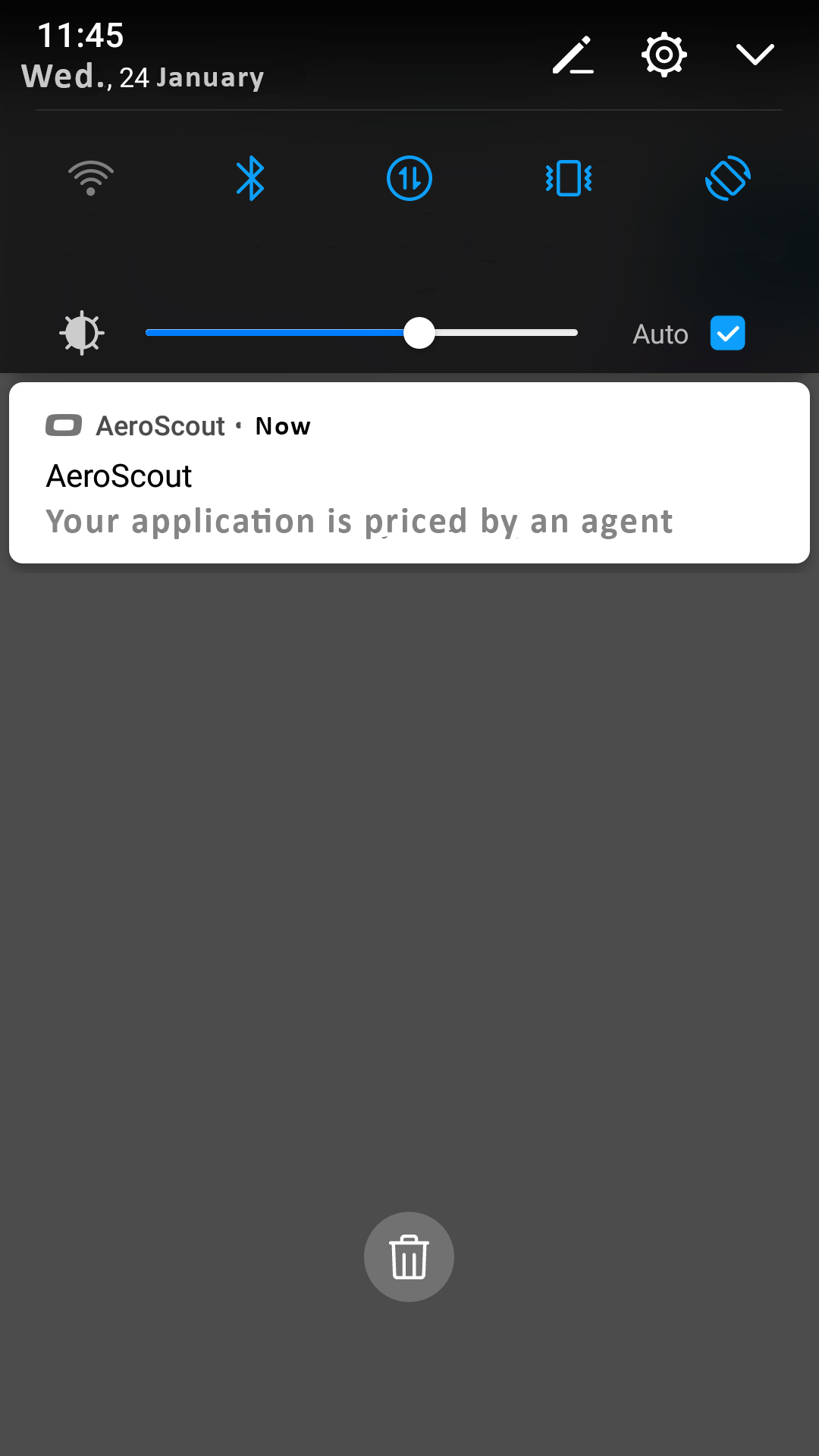Viewport: 819px width, 1456px height.
Task: Edit the quick settings tiles
Action: point(573,55)
